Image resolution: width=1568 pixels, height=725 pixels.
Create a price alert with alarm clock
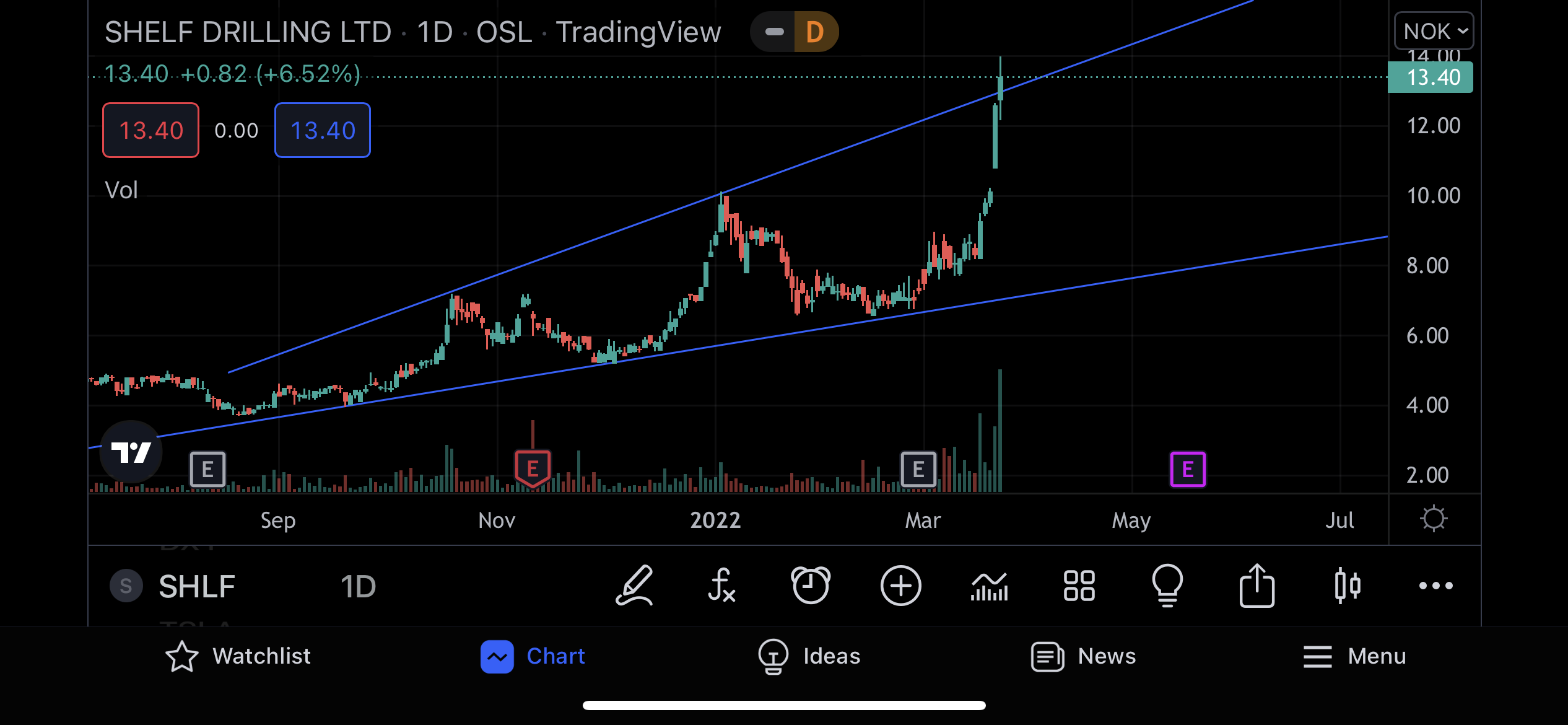[811, 585]
